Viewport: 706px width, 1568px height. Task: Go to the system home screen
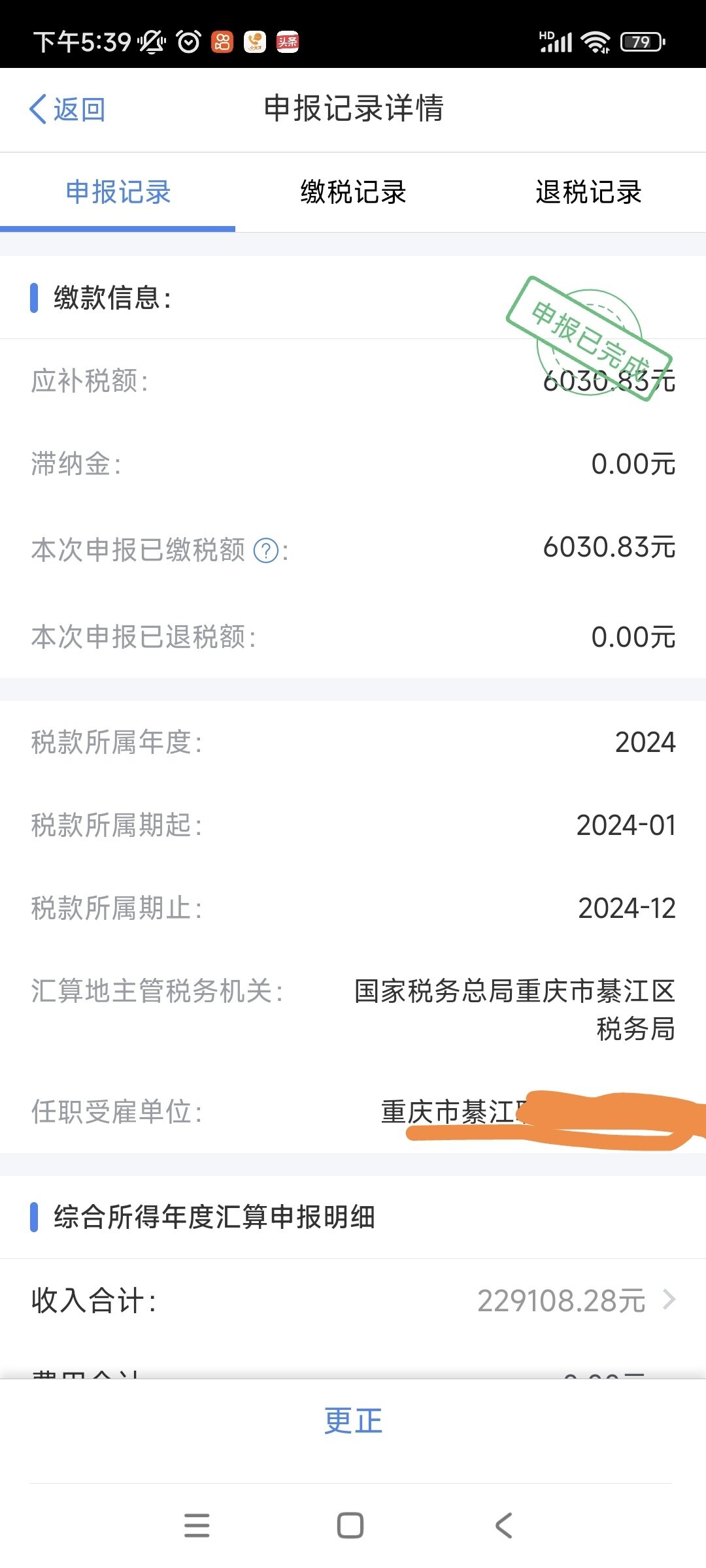tap(350, 1526)
